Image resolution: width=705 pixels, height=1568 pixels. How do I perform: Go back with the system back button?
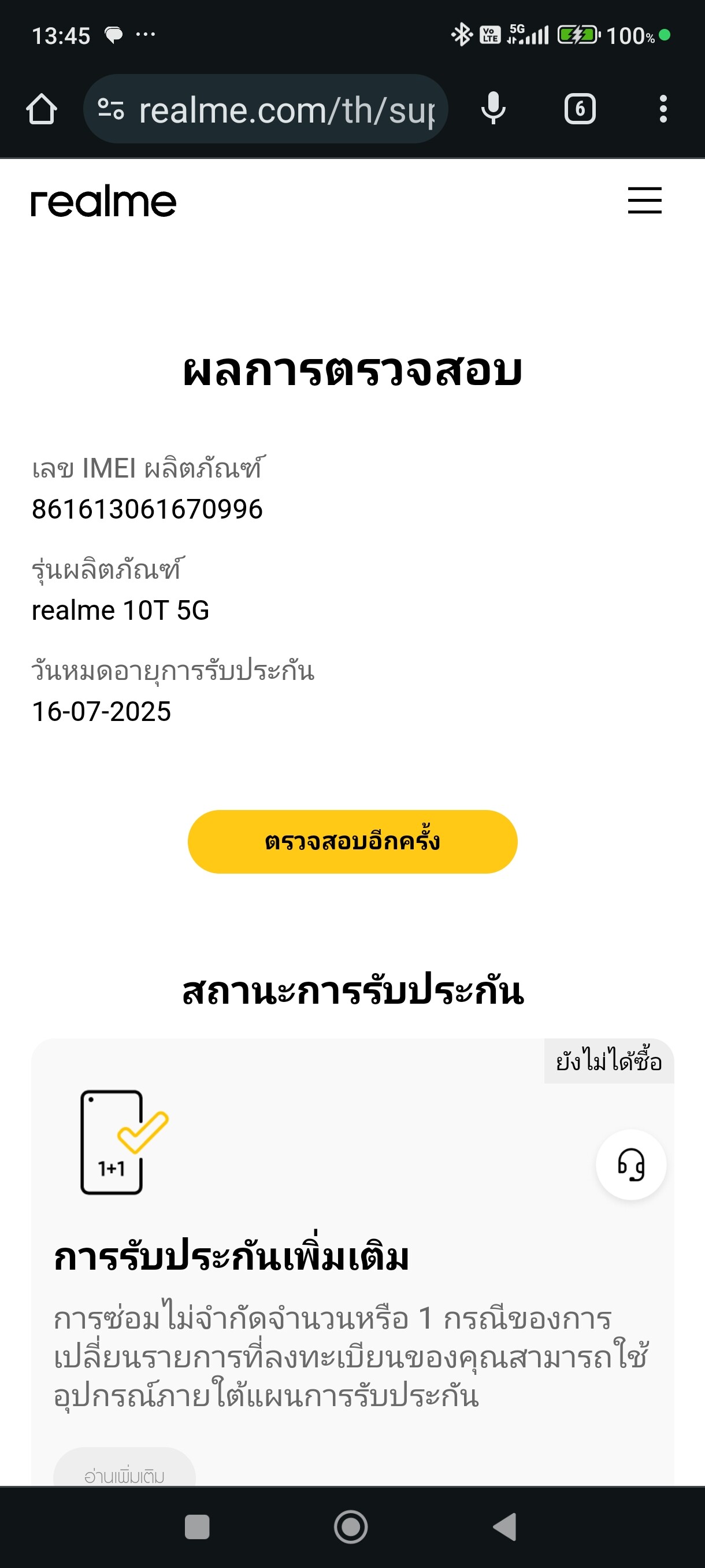(506, 1526)
